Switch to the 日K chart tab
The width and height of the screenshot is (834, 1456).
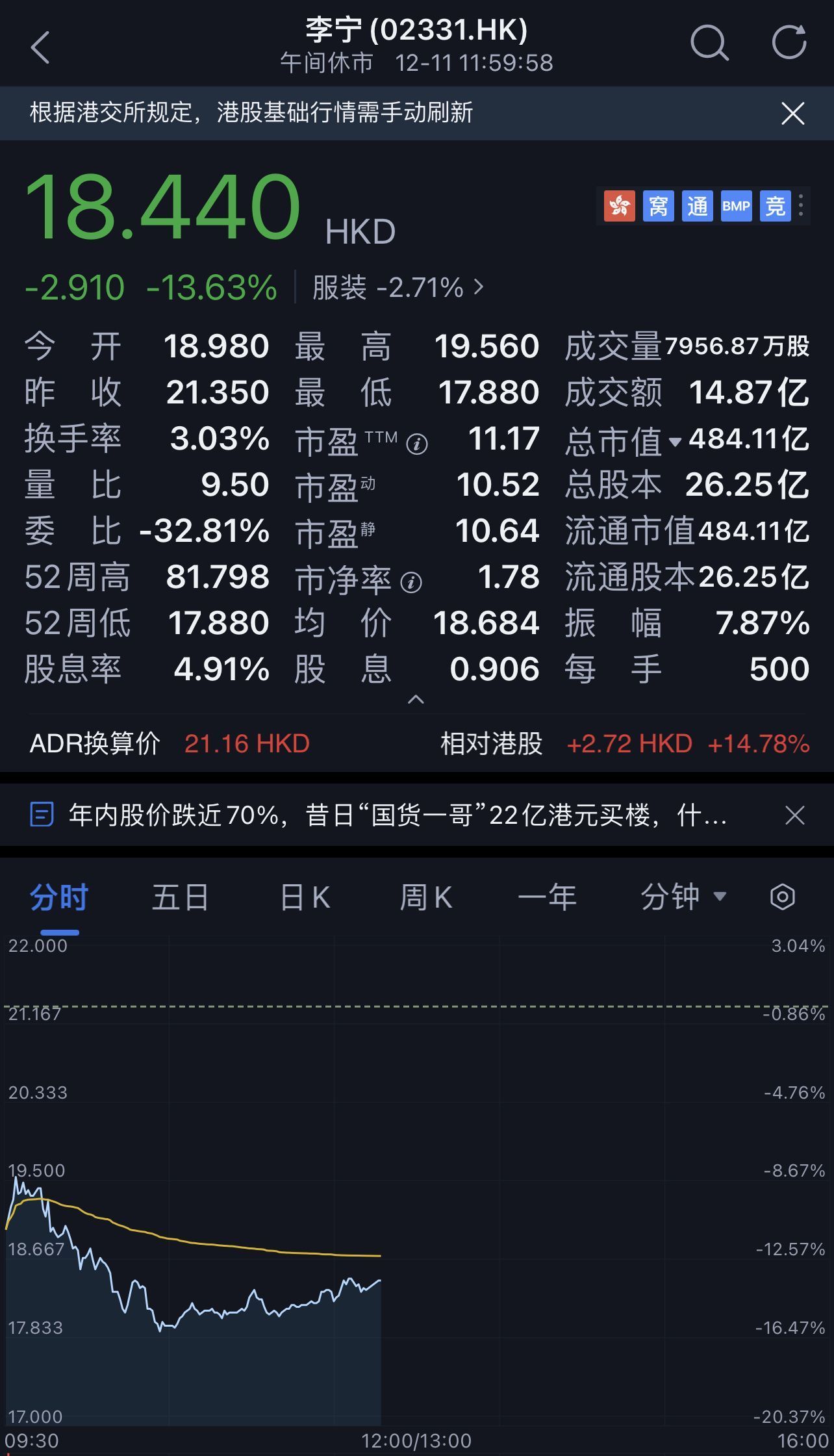(x=305, y=898)
